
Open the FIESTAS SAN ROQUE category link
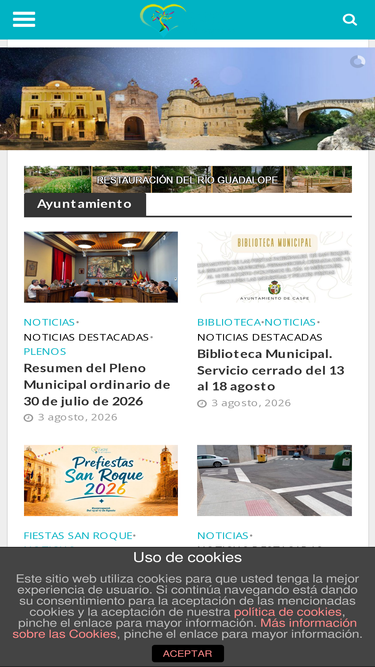tap(78, 536)
